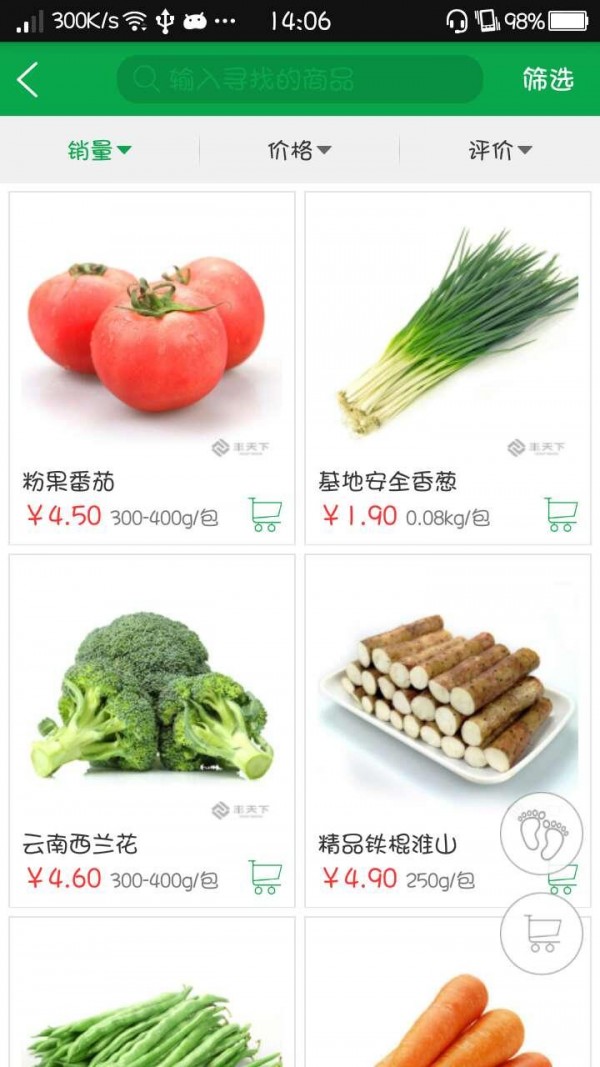Add 云南西兰花 to the cart

(x=265, y=877)
